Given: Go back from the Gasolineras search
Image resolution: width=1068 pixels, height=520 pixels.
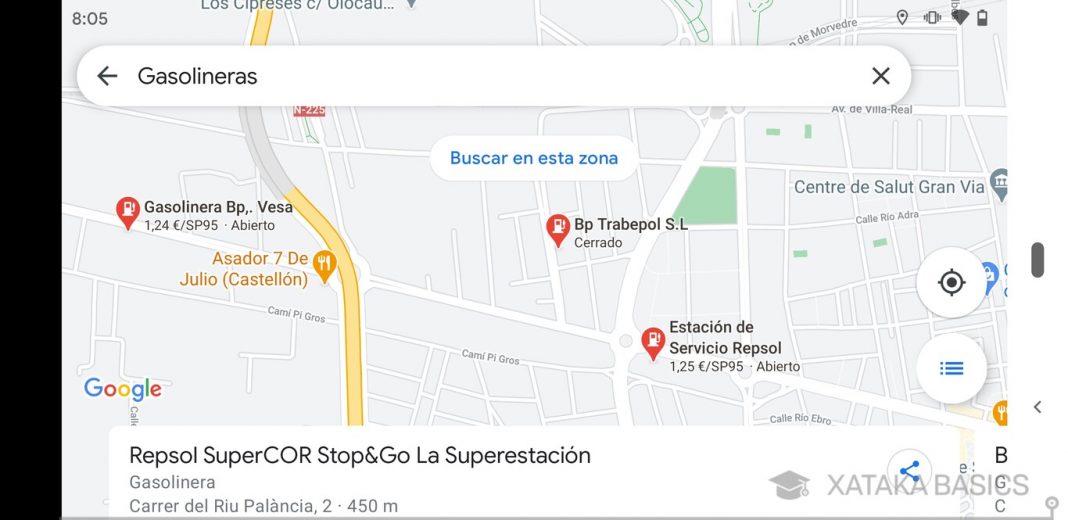Looking at the screenshot, I should click(x=107, y=76).
